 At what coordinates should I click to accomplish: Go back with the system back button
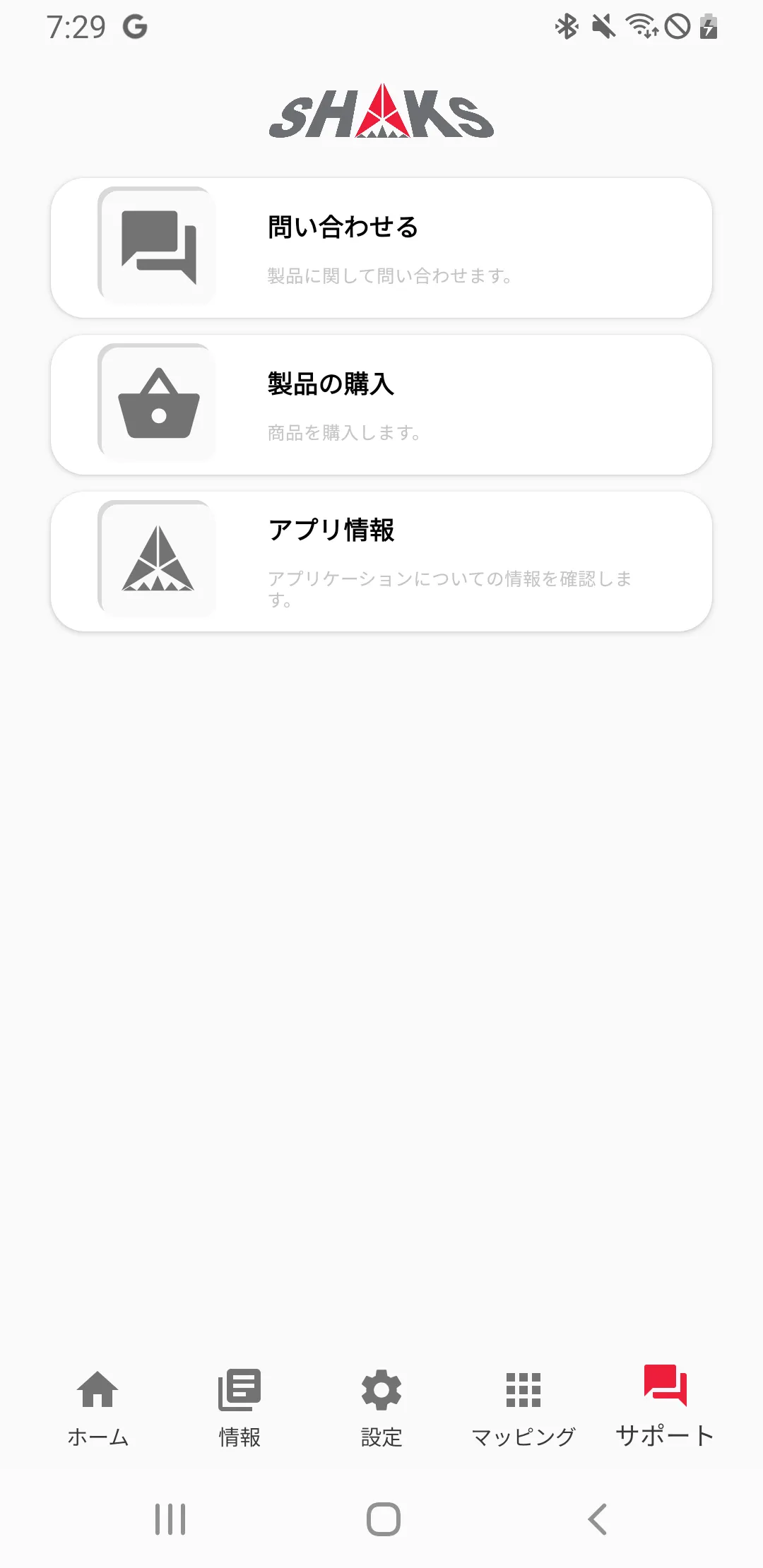pyautogui.click(x=597, y=1519)
